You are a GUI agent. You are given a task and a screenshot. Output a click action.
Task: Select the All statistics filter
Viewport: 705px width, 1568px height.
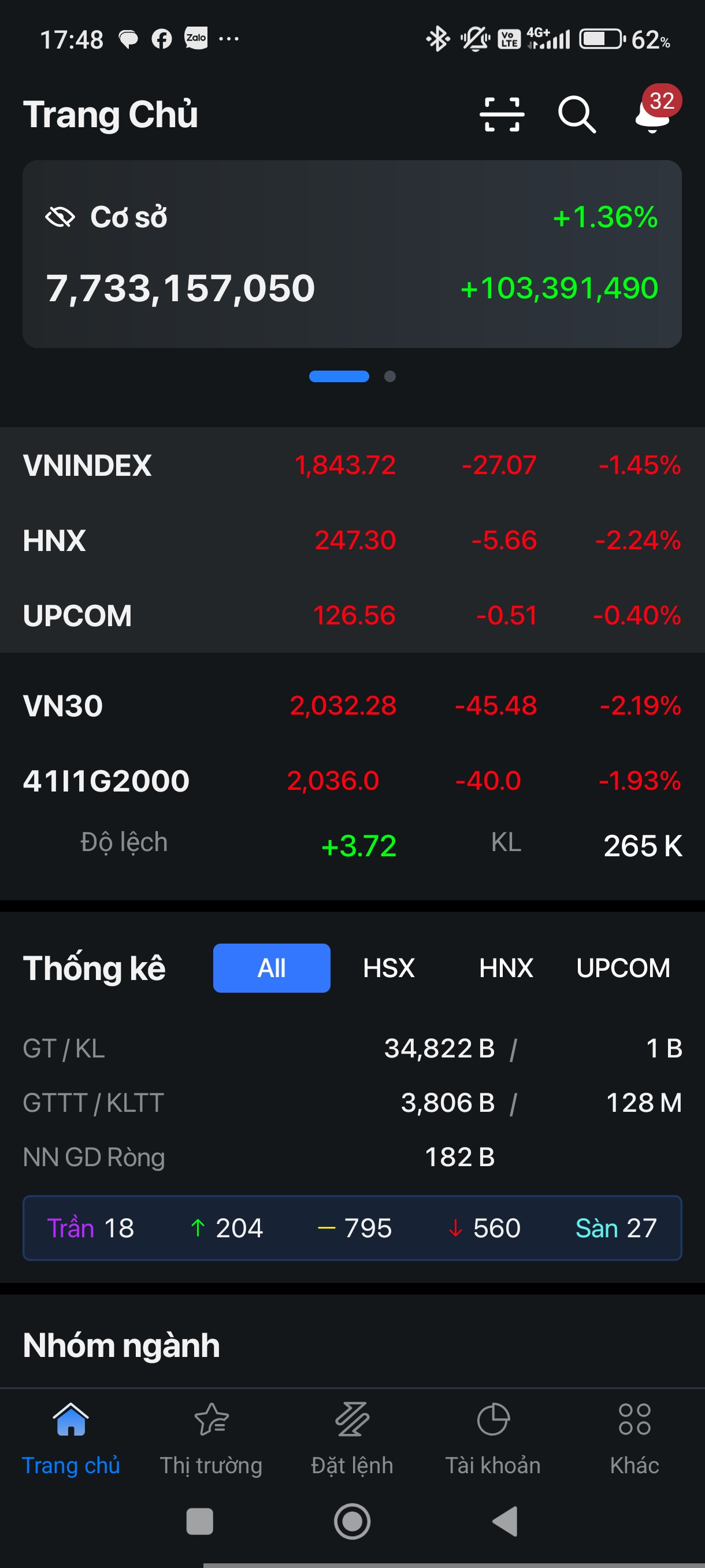[271, 968]
